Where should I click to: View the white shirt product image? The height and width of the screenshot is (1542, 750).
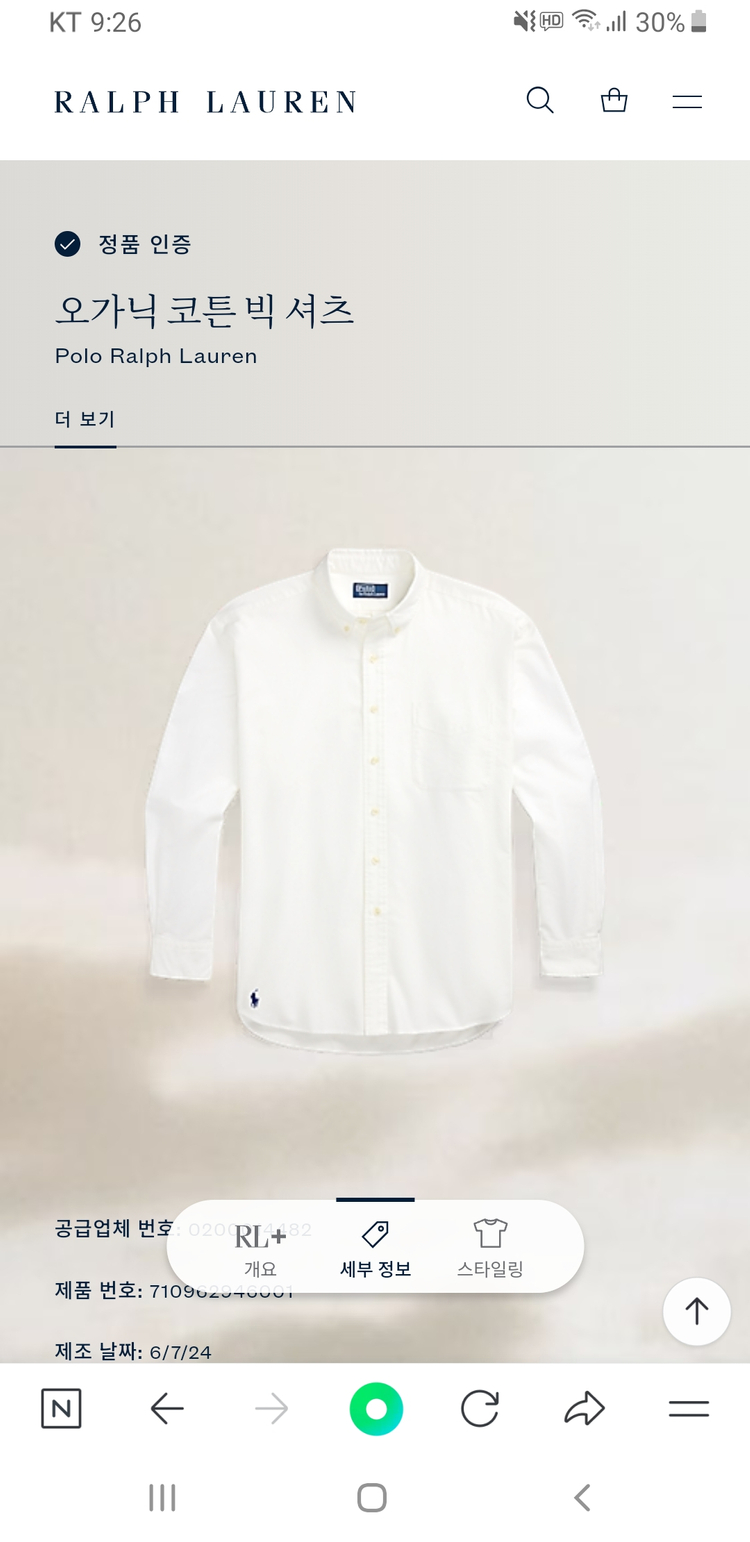pos(375,800)
